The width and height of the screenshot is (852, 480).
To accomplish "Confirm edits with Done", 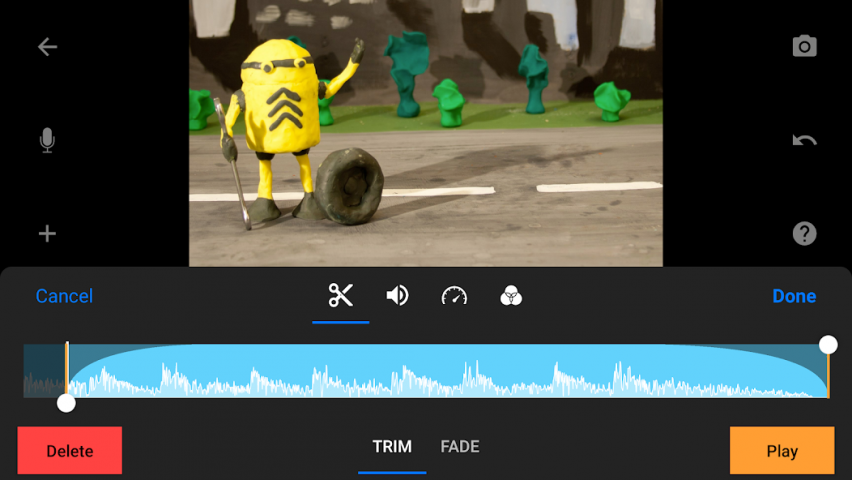I will click(x=794, y=296).
